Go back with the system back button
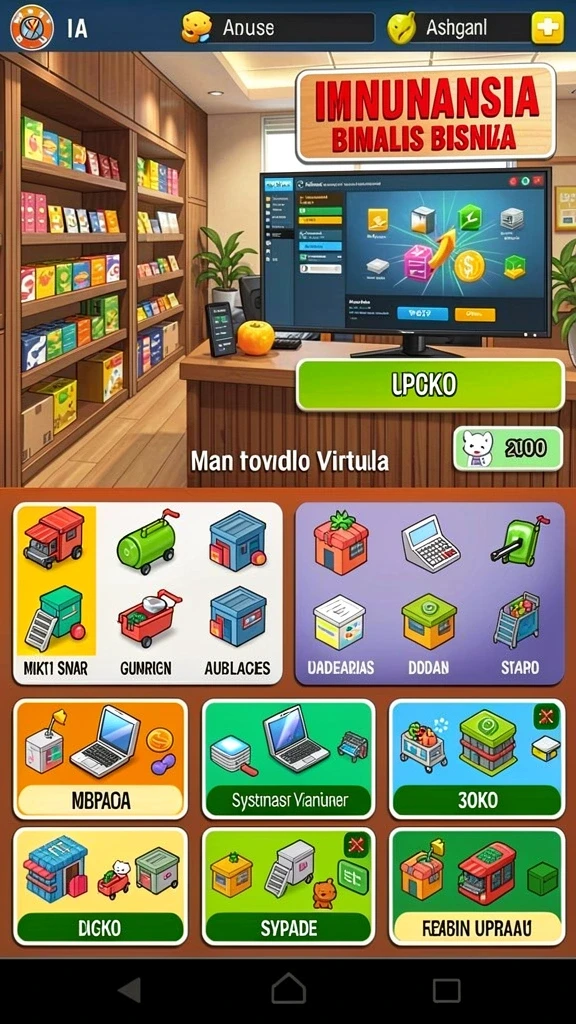576x1024 pixels. tap(129, 990)
